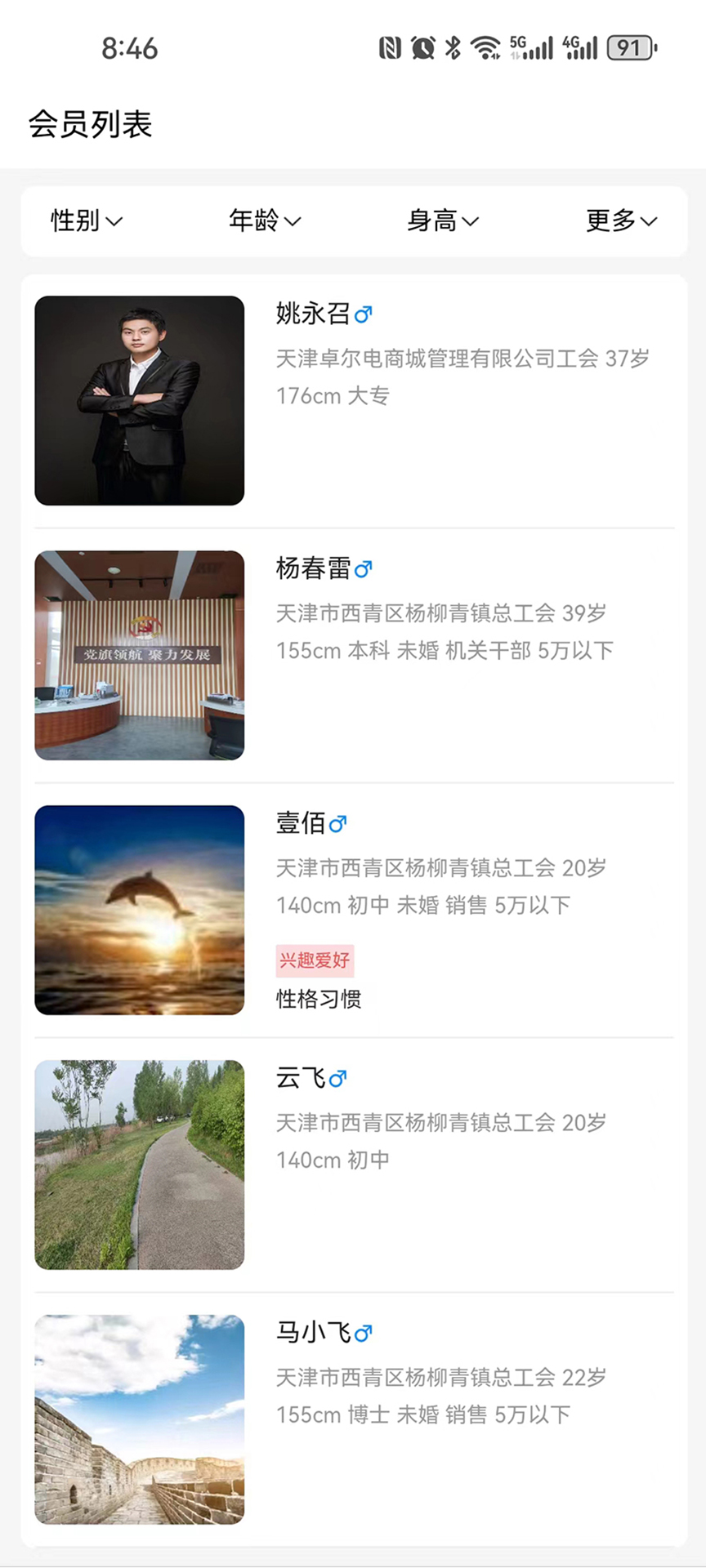Click 姚永召's profile photo
This screenshot has width=706, height=1568.
139,400
